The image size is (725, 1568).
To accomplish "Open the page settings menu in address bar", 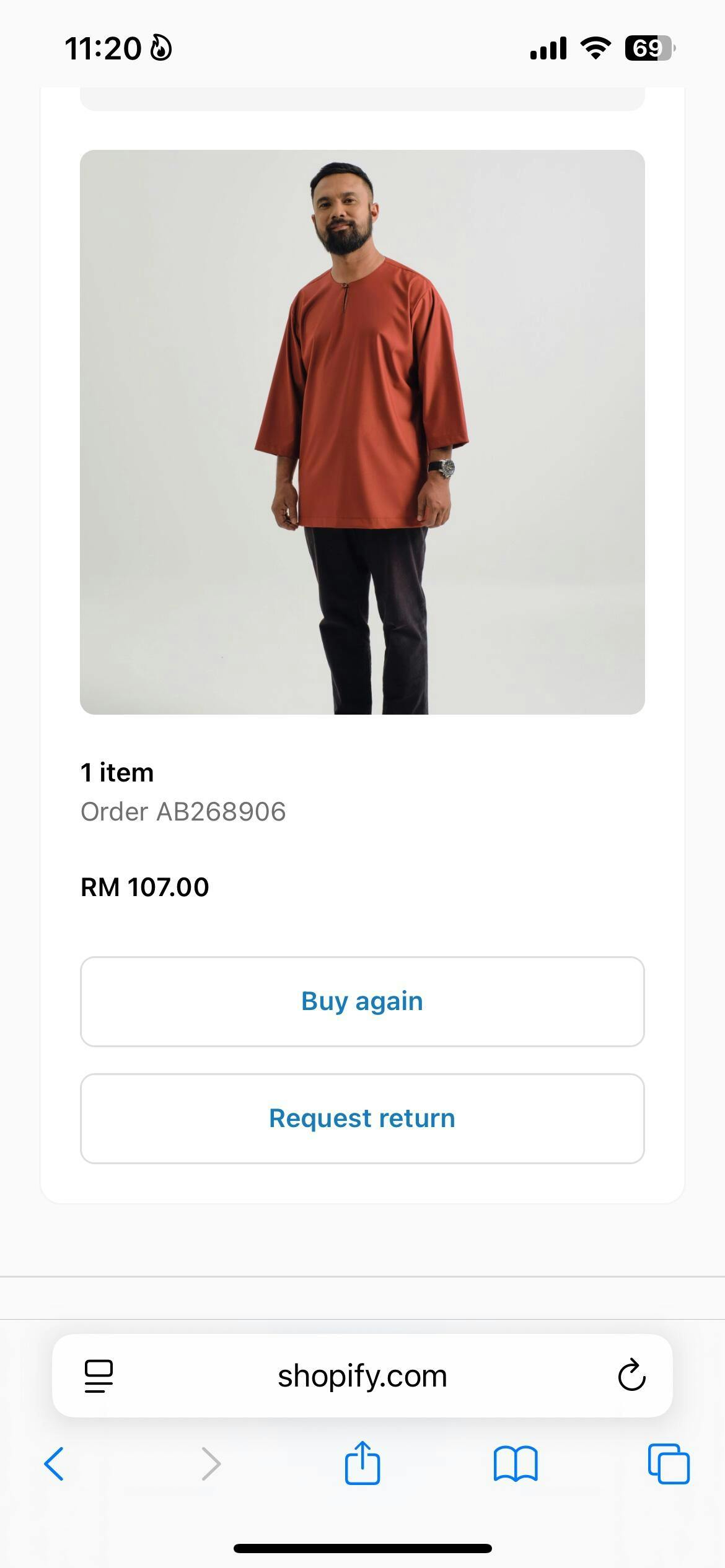I will point(99,1376).
